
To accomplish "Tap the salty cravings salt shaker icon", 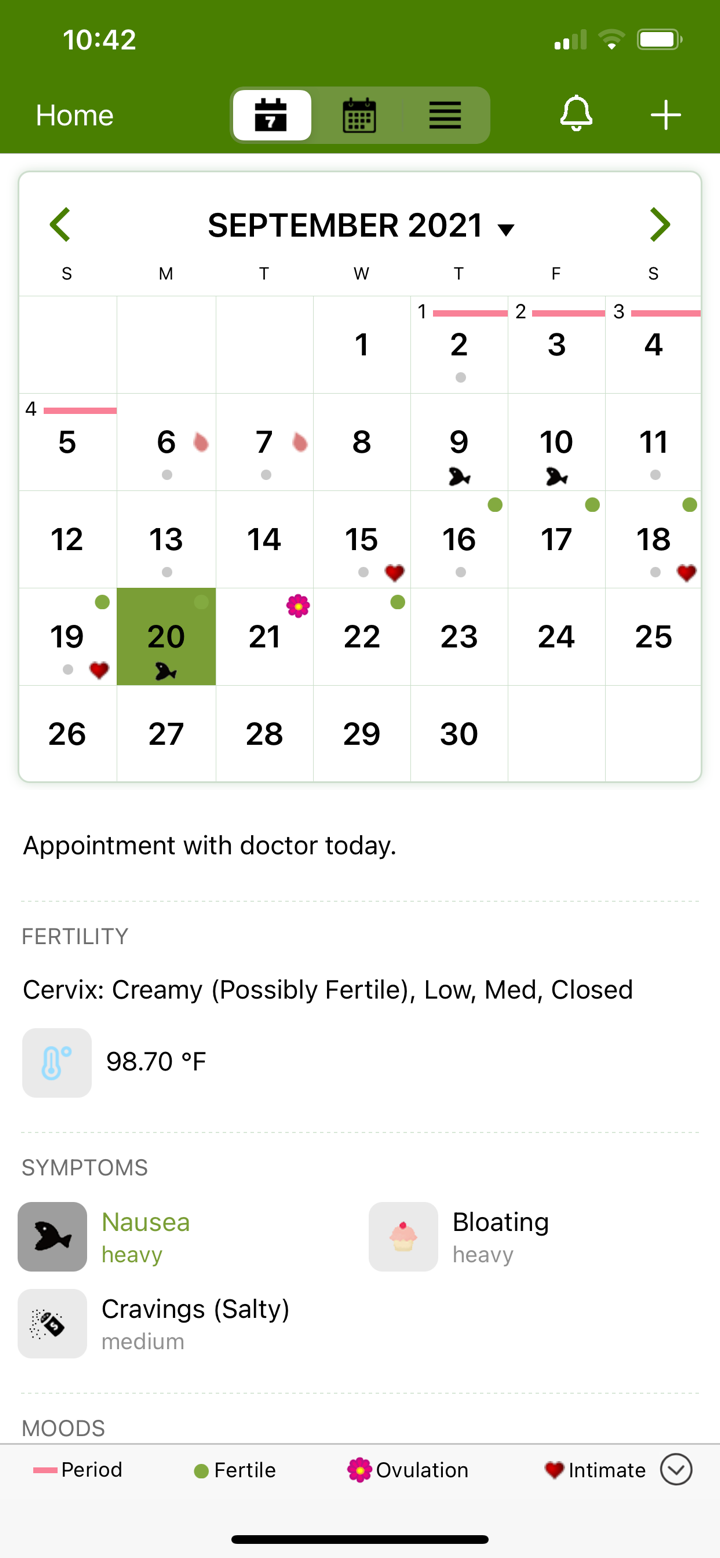I will point(51,1323).
